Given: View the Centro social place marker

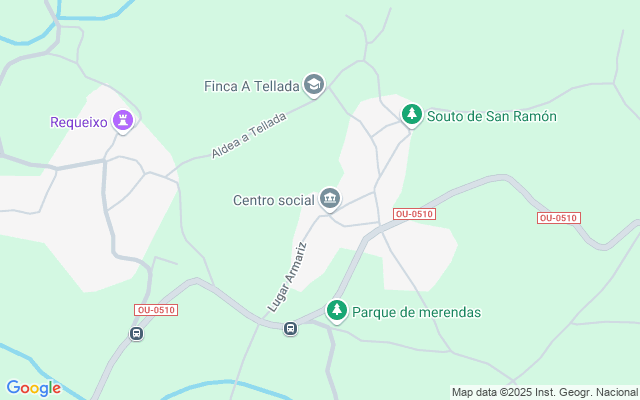Looking at the screenshot, I should pyautogui.click(x=330, y=200).
